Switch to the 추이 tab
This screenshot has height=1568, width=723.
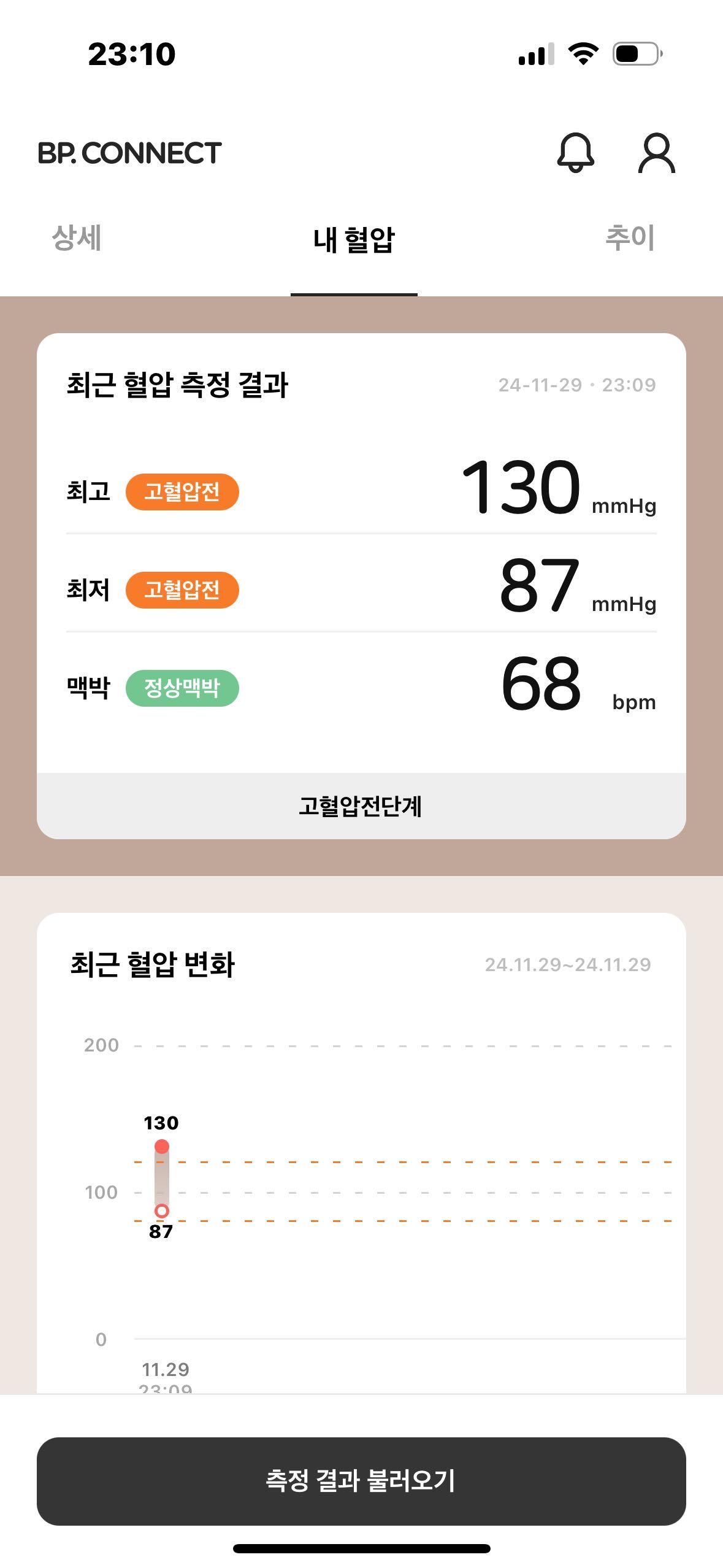tap(630, 238)
